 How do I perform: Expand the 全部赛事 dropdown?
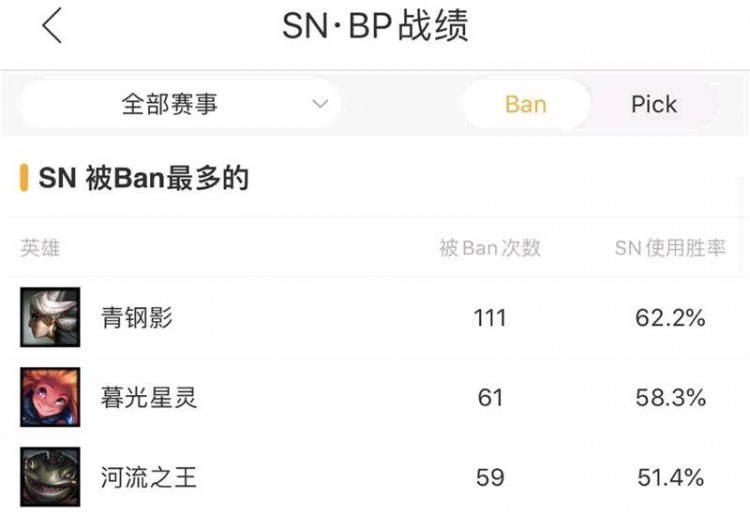tap(180, 104)
